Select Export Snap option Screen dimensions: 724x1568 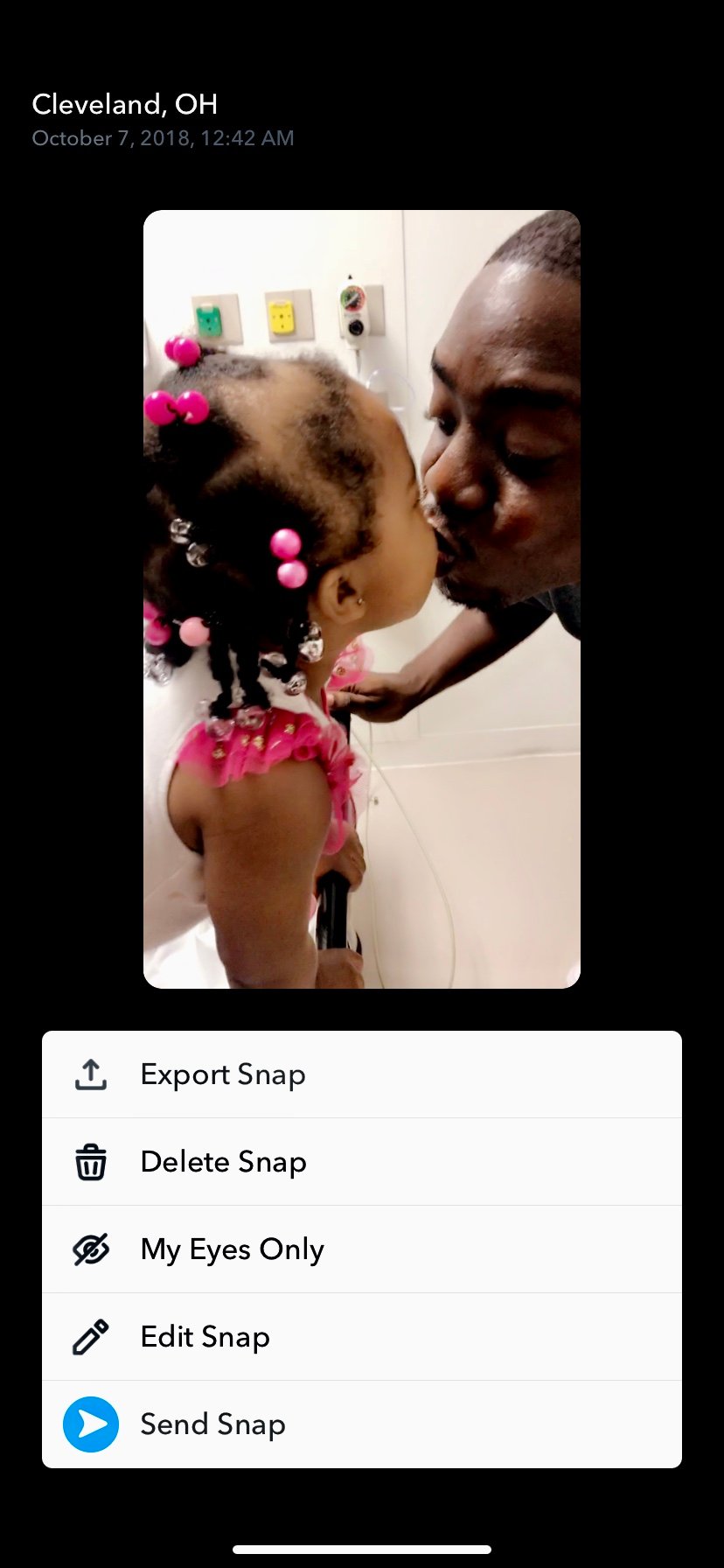point(222,1074)
